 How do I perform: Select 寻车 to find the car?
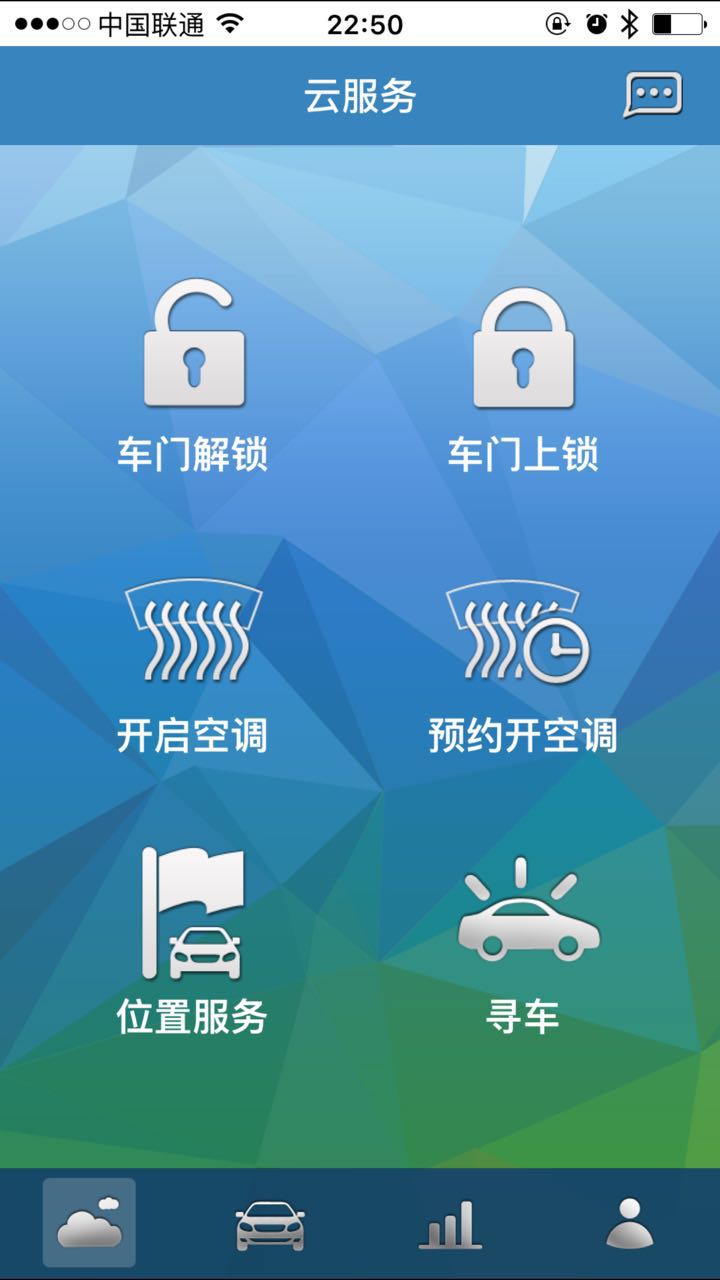pyautogui.click(x=523, y=940)
